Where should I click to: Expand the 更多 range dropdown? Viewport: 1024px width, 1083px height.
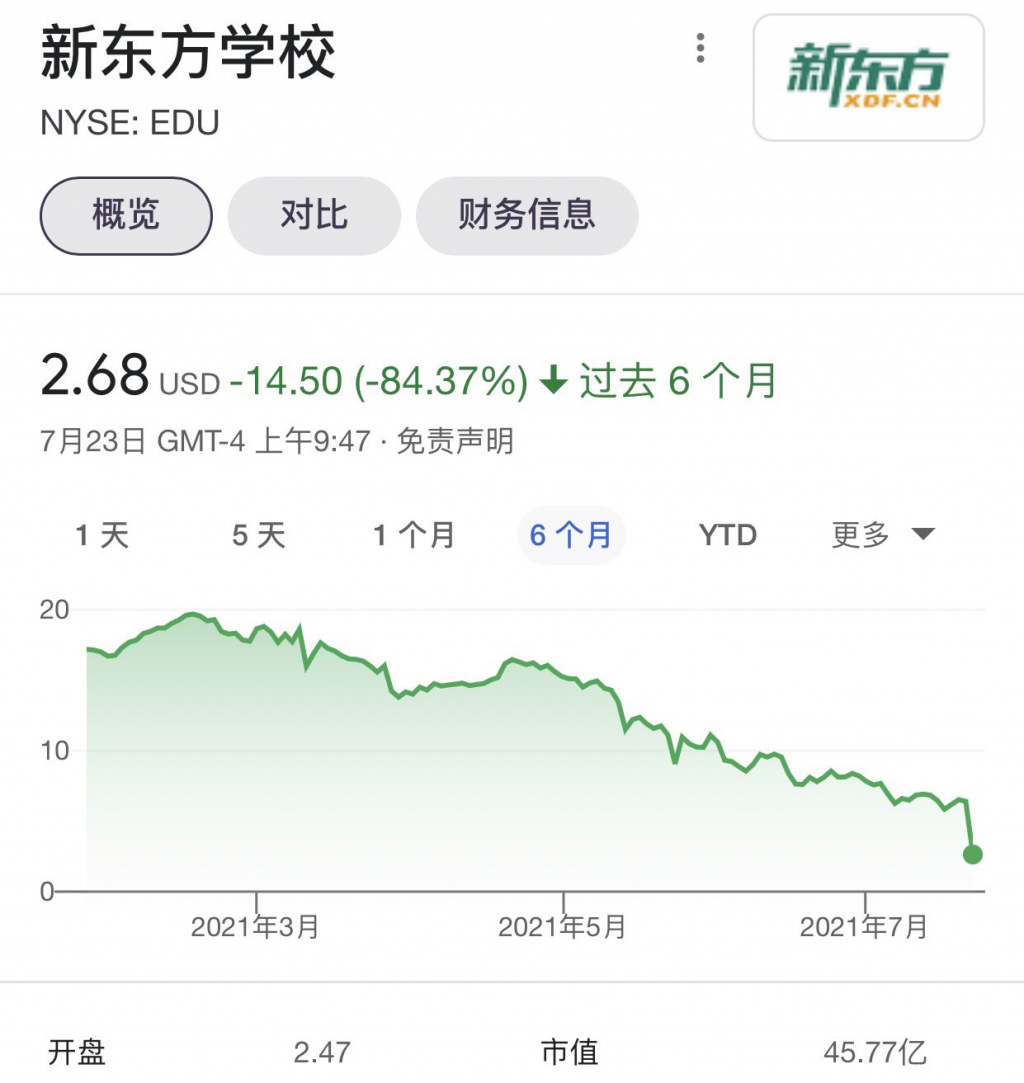[882, 535]
